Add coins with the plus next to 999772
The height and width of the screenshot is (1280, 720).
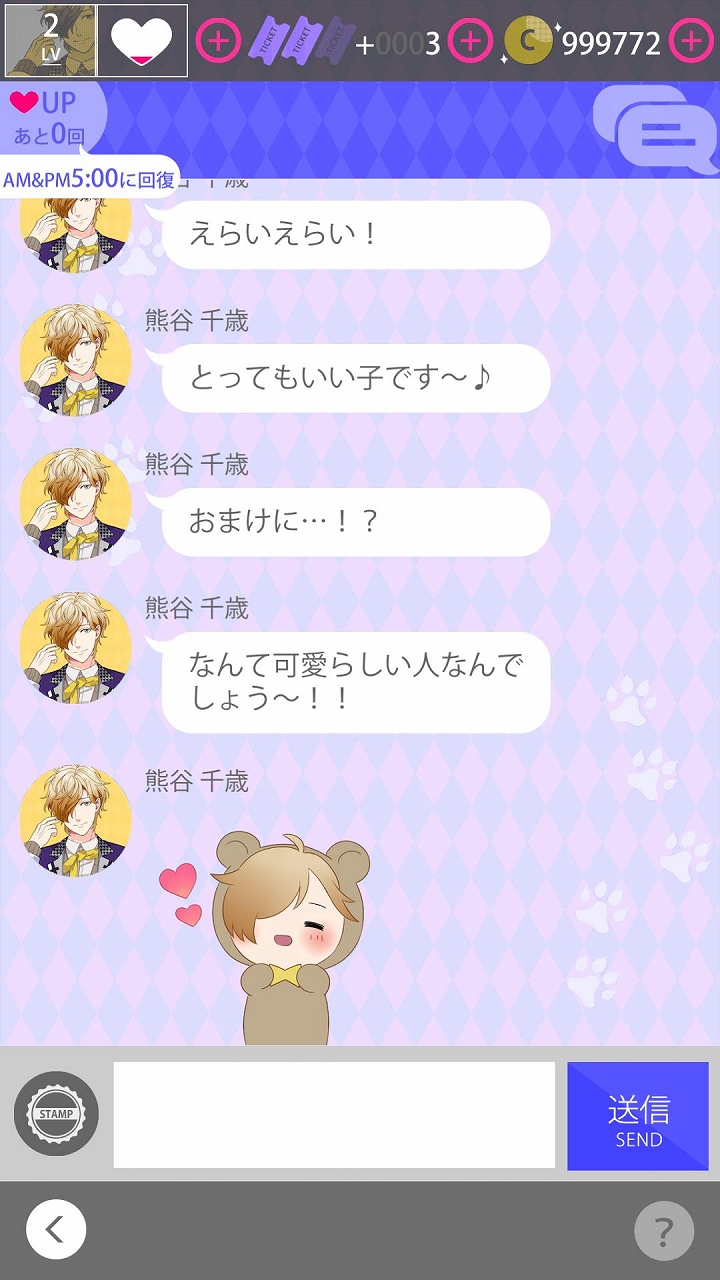(x=691, y=41)
